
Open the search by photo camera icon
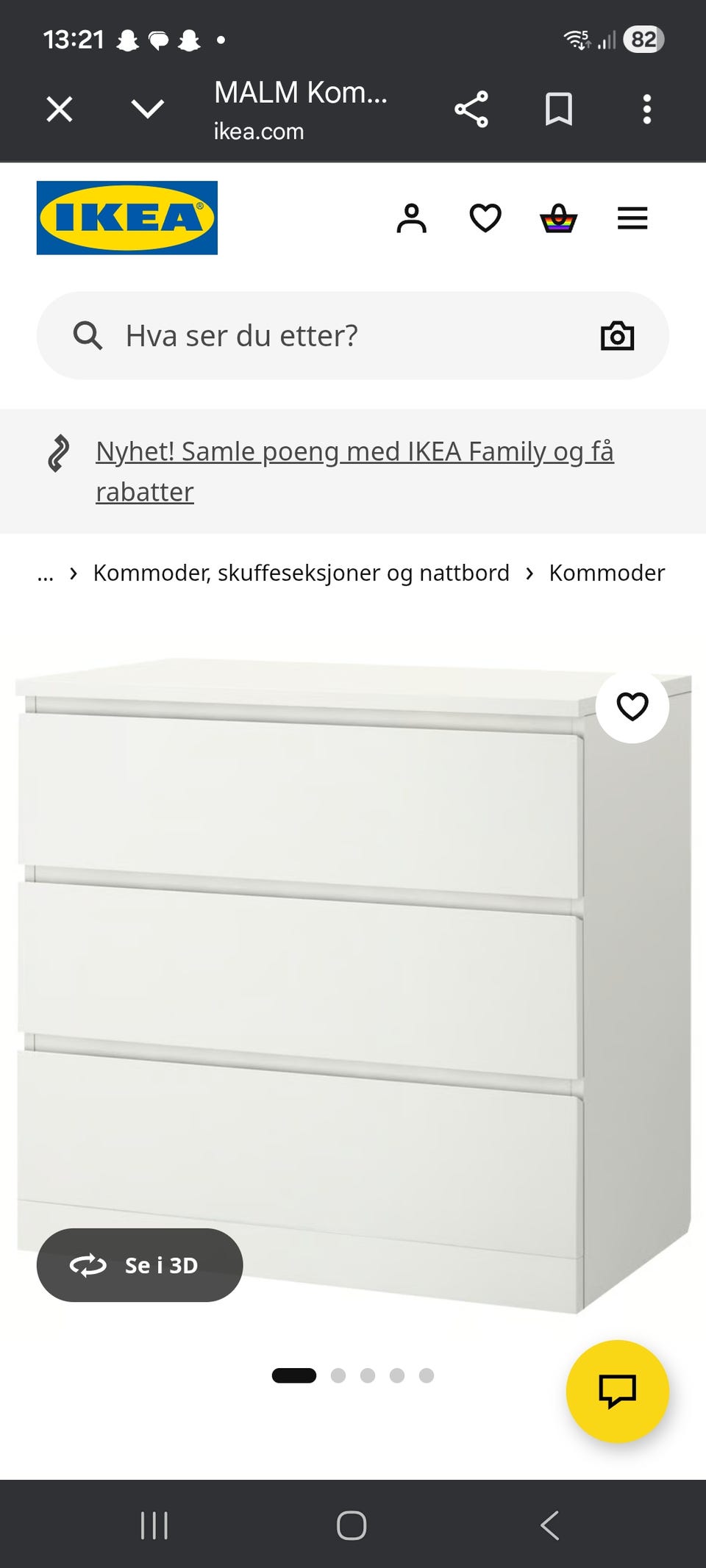617,335
